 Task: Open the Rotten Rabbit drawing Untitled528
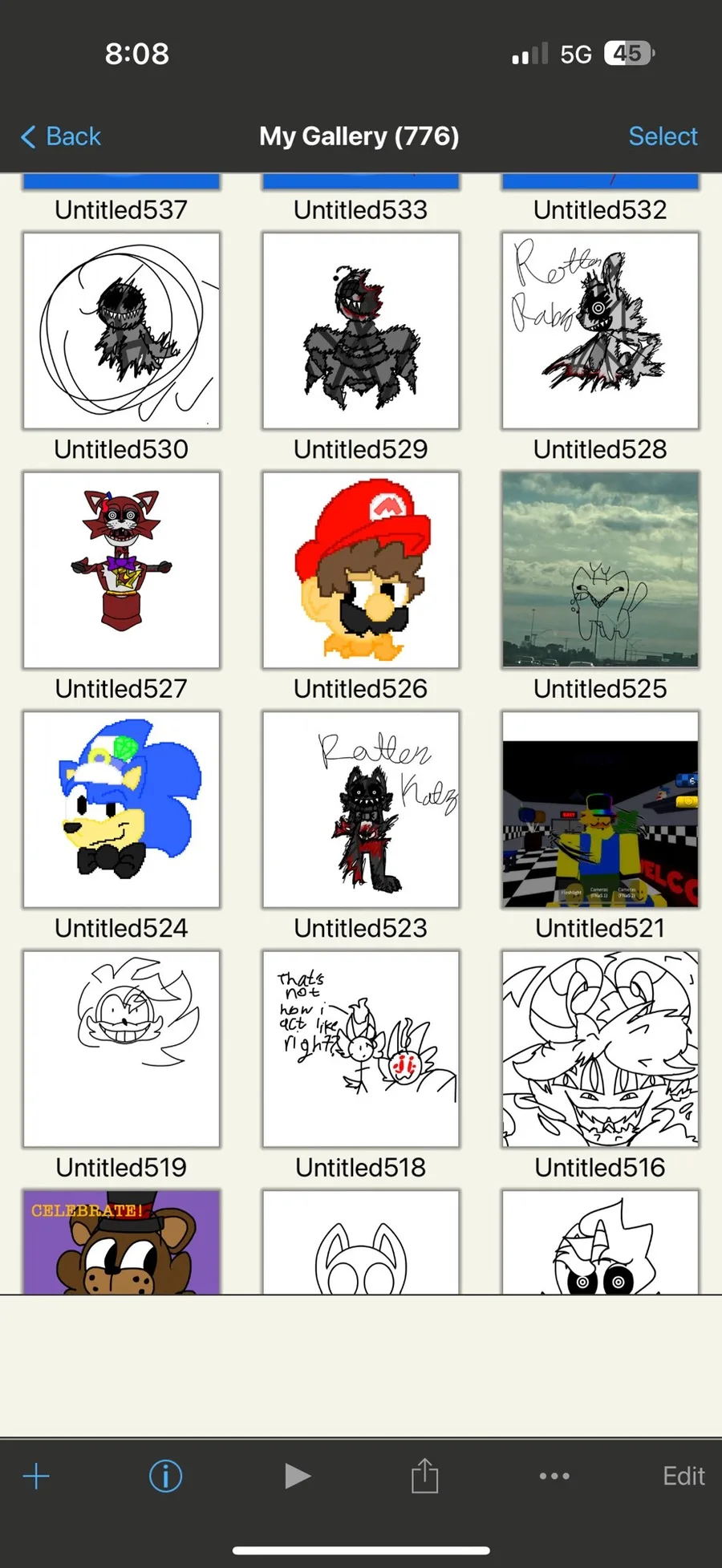coord(600,330)
